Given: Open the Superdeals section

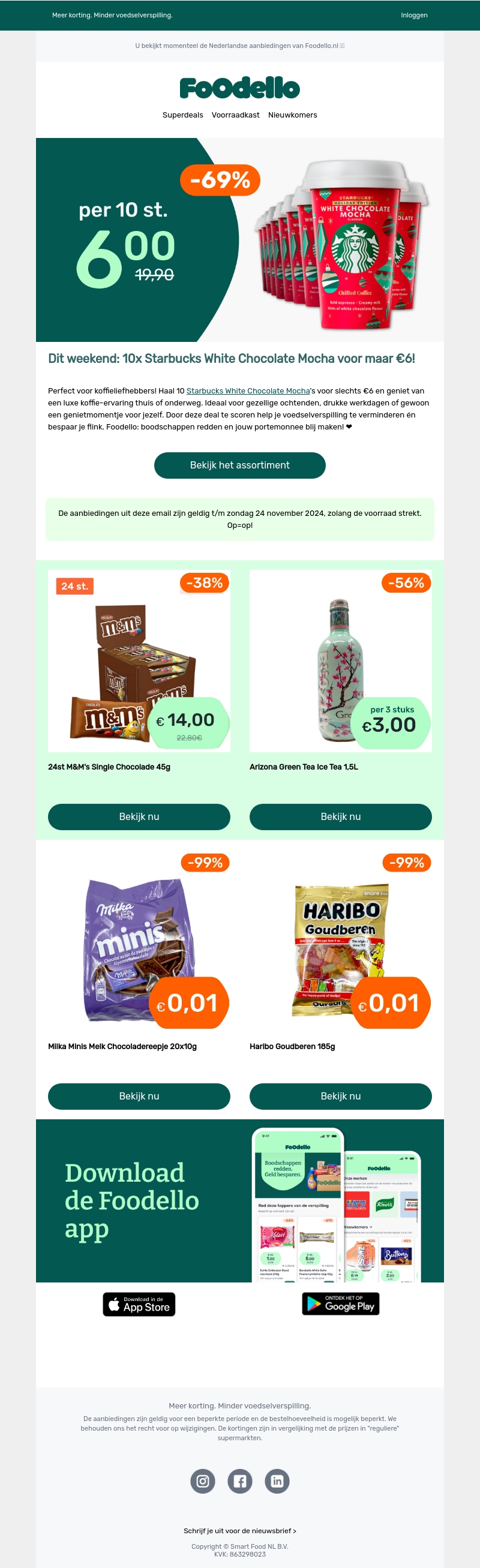Looking at the screenshot, I should [183, 115].
